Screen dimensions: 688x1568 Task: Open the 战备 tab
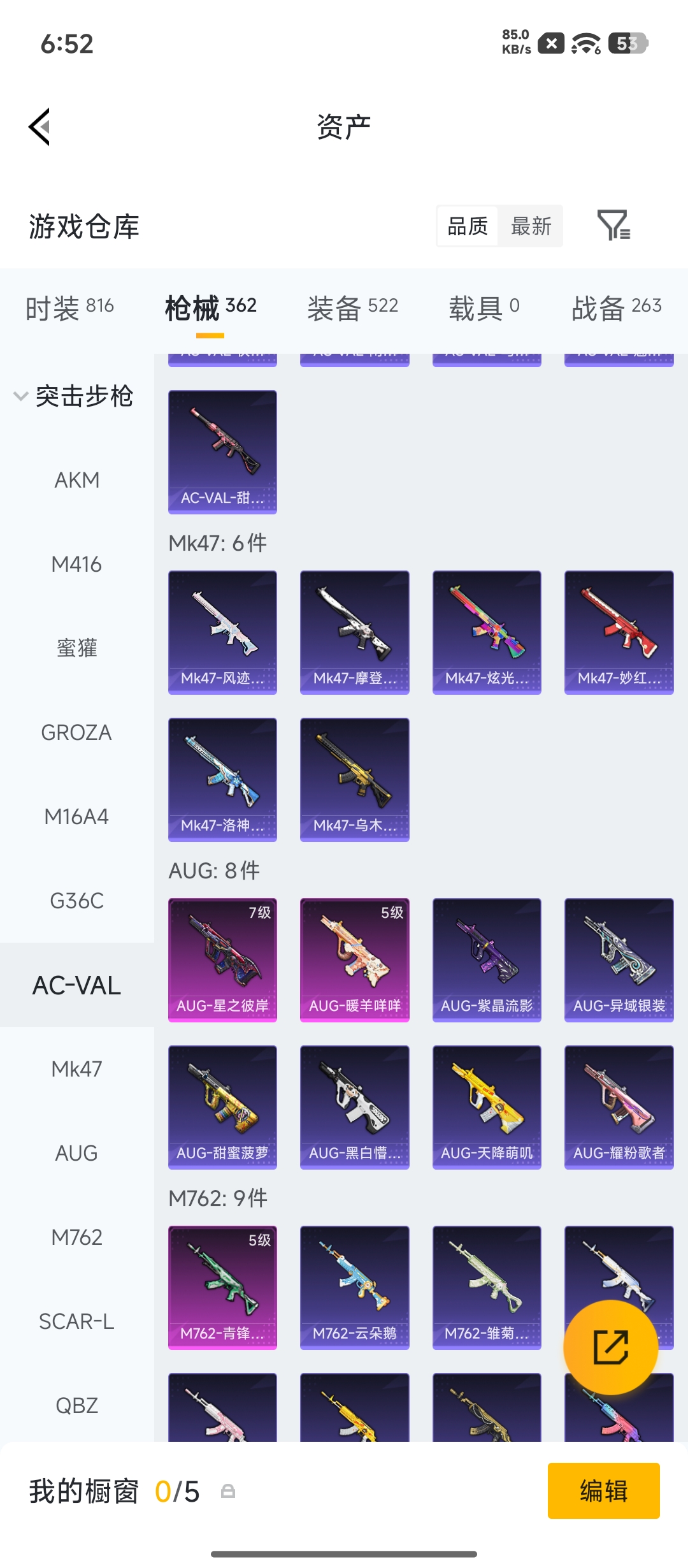616,308
